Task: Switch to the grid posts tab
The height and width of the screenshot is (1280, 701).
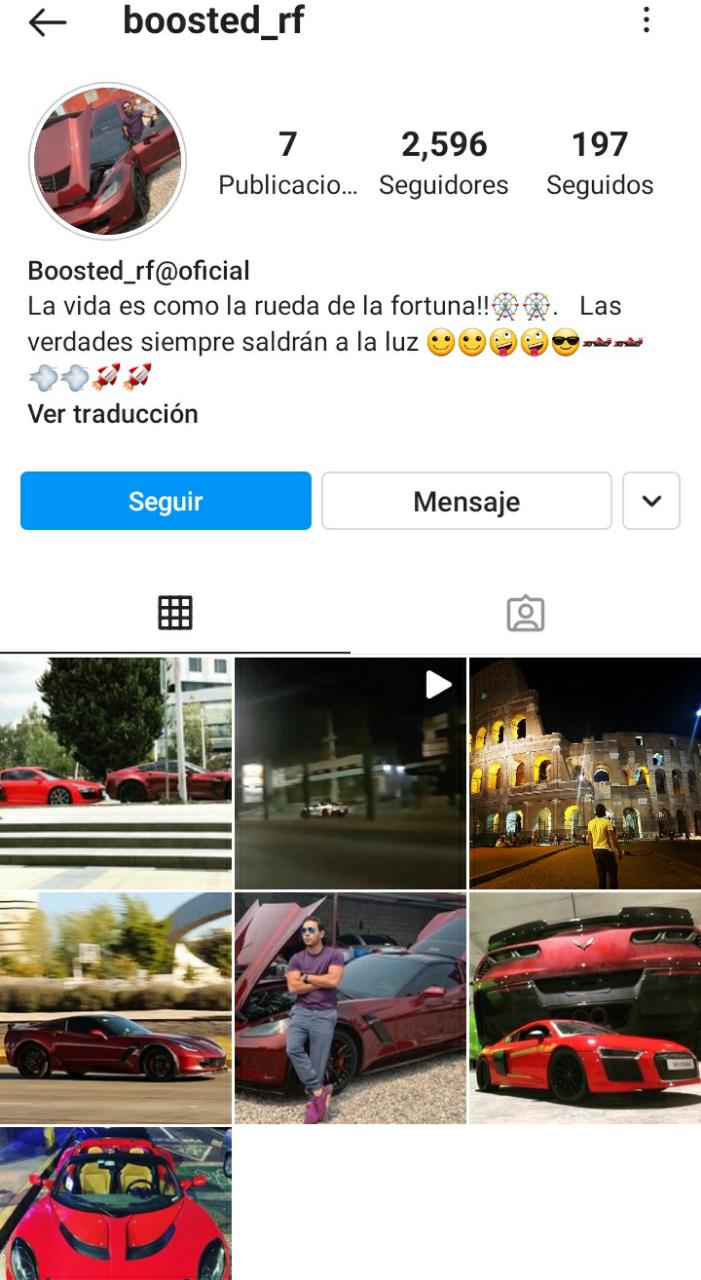Action: point(175,613)
